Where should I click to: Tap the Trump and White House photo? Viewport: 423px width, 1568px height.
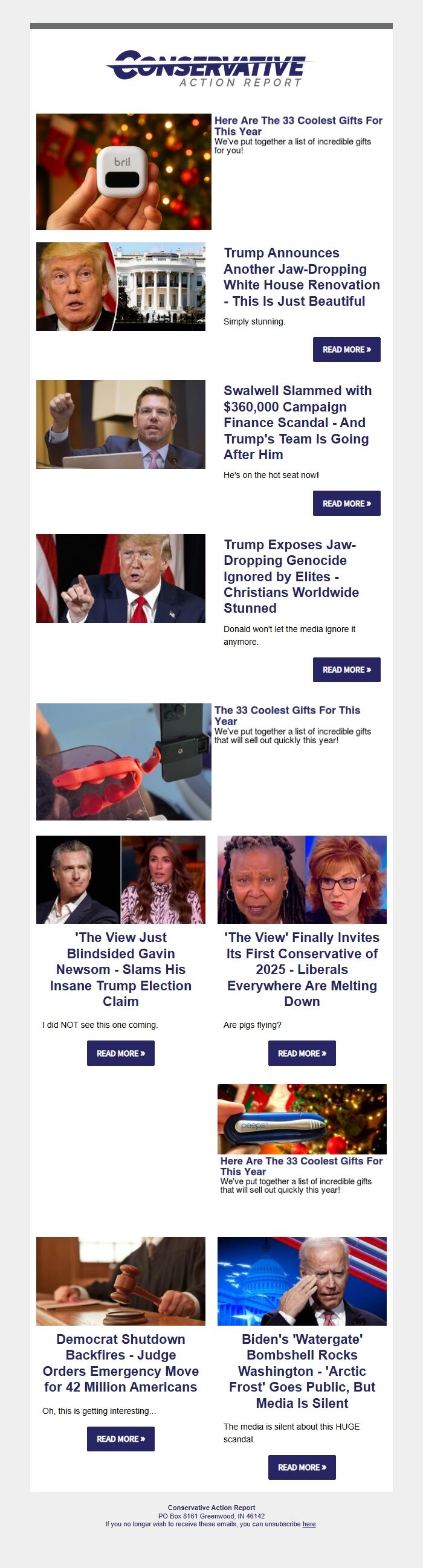120,286
